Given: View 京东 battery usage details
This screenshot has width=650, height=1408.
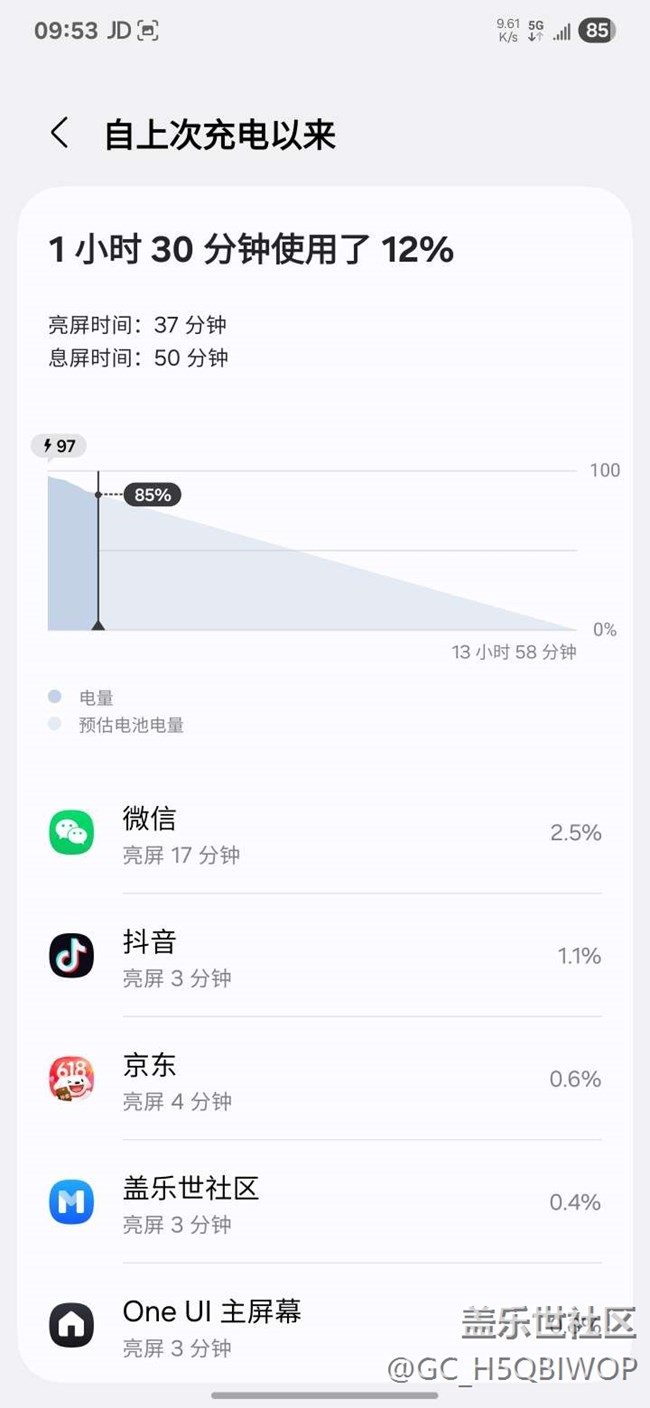Looking at the screenshot, I should 325,1079.
